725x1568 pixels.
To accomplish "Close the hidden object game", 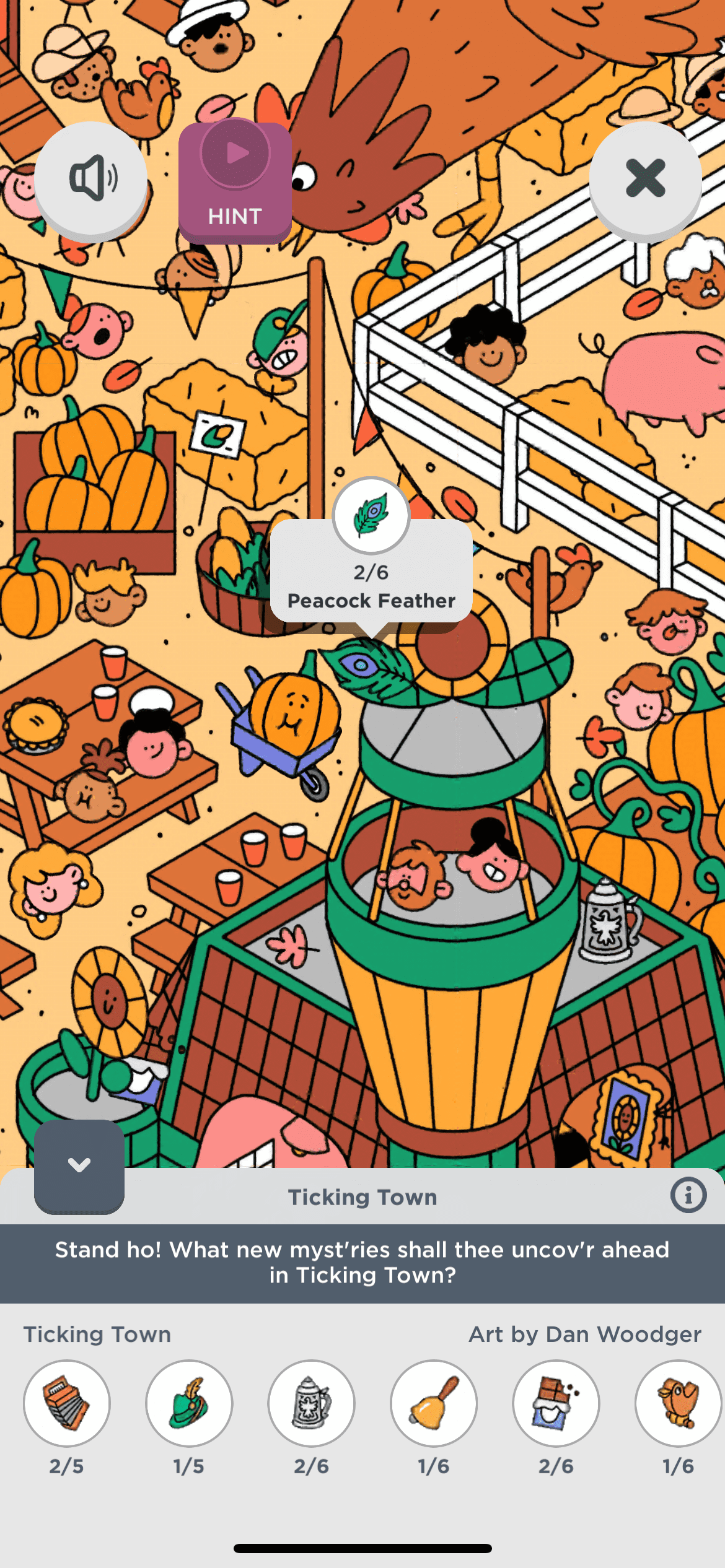I will (x=645, y=179).
